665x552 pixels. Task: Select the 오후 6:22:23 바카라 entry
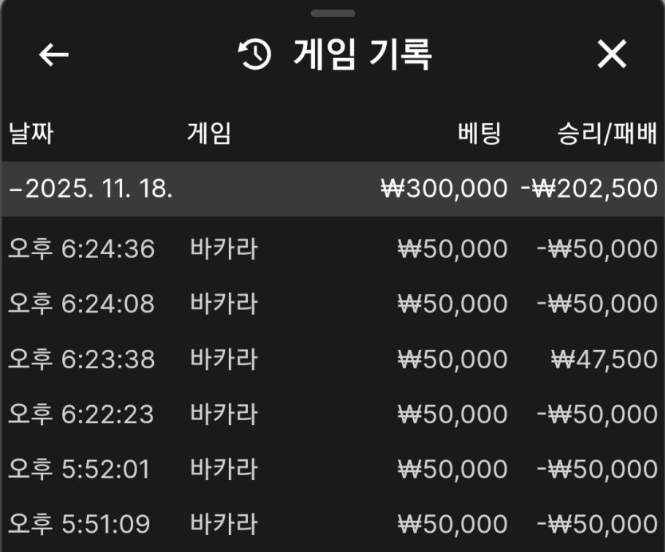(332, 413)
